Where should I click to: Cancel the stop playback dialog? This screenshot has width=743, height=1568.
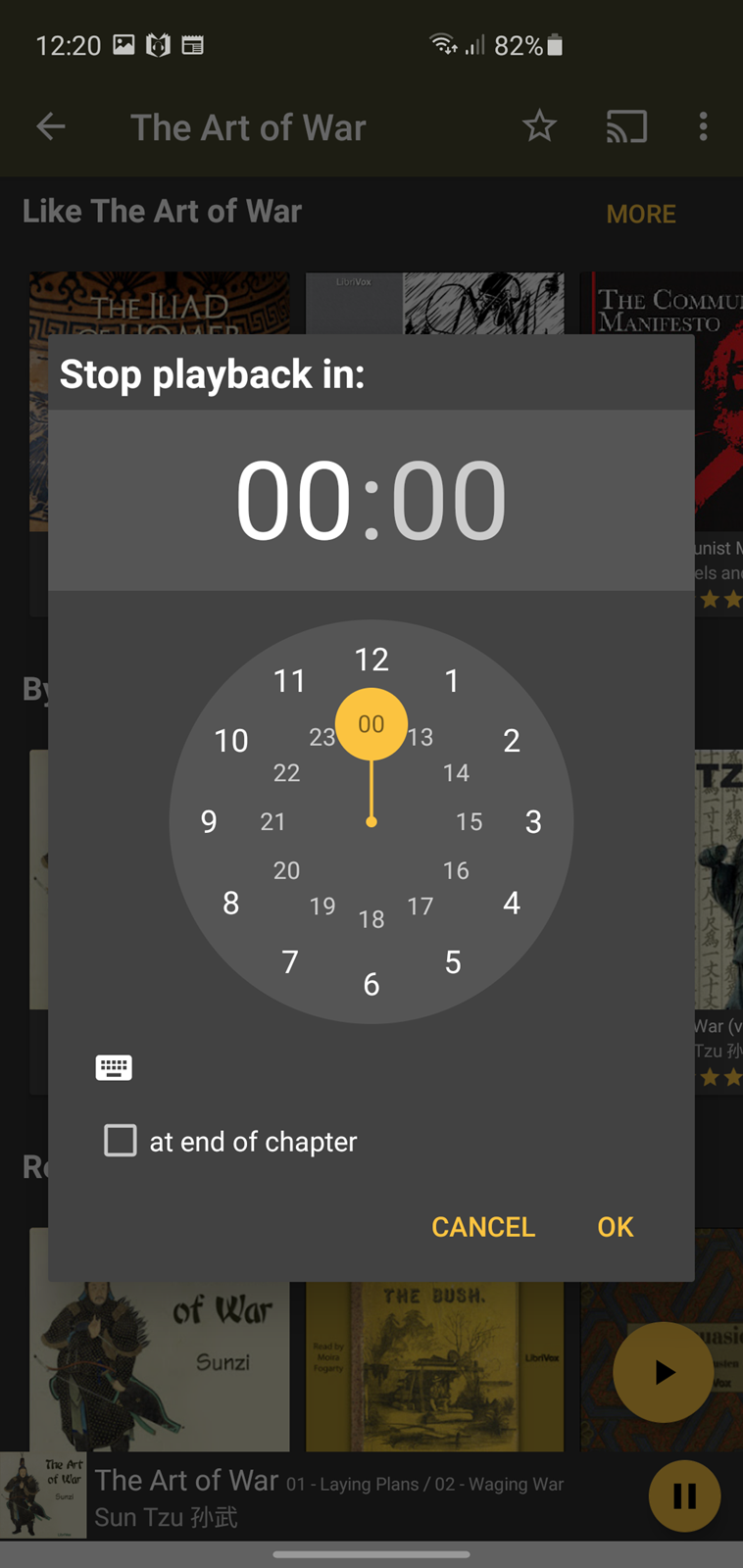coord(483,1226)
